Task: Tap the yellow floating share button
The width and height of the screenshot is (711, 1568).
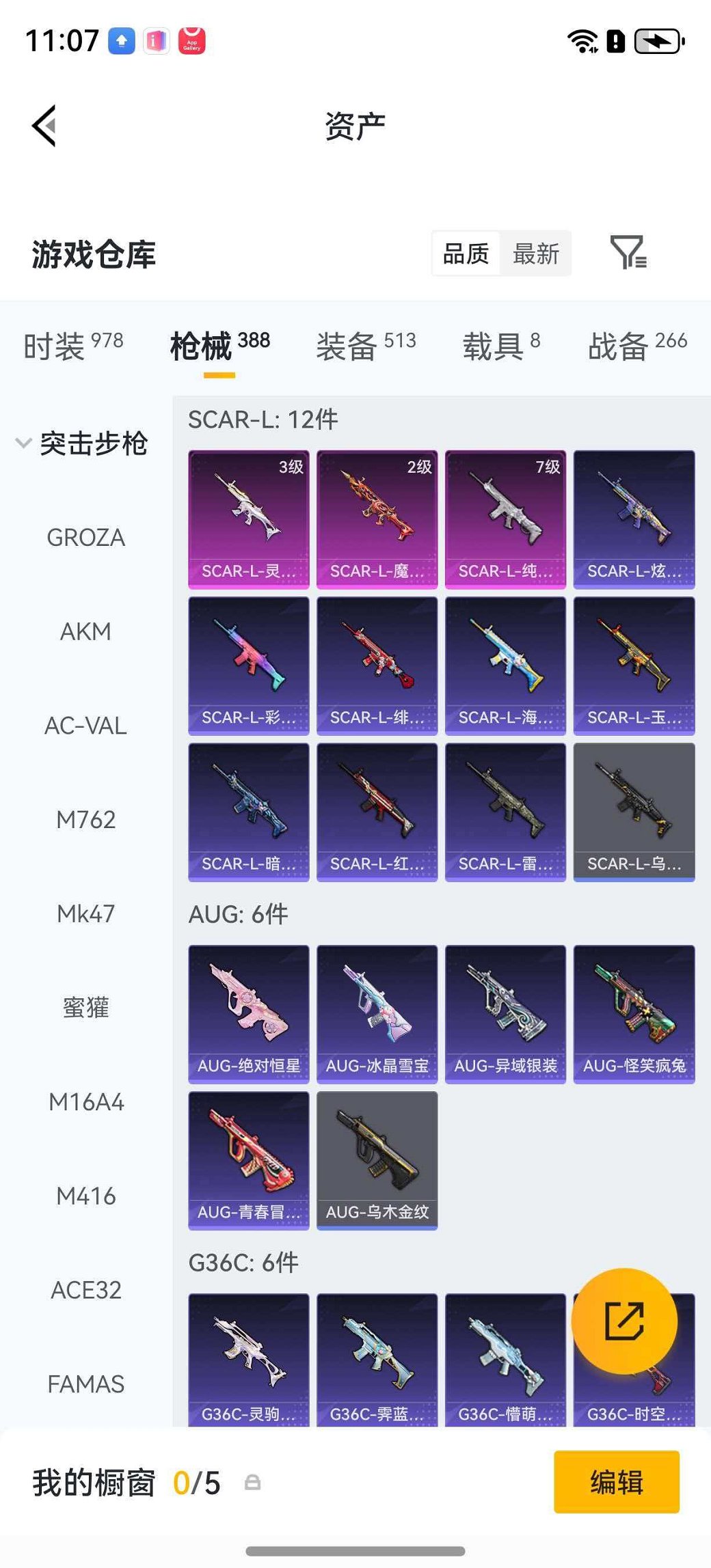Action: 624,1321
